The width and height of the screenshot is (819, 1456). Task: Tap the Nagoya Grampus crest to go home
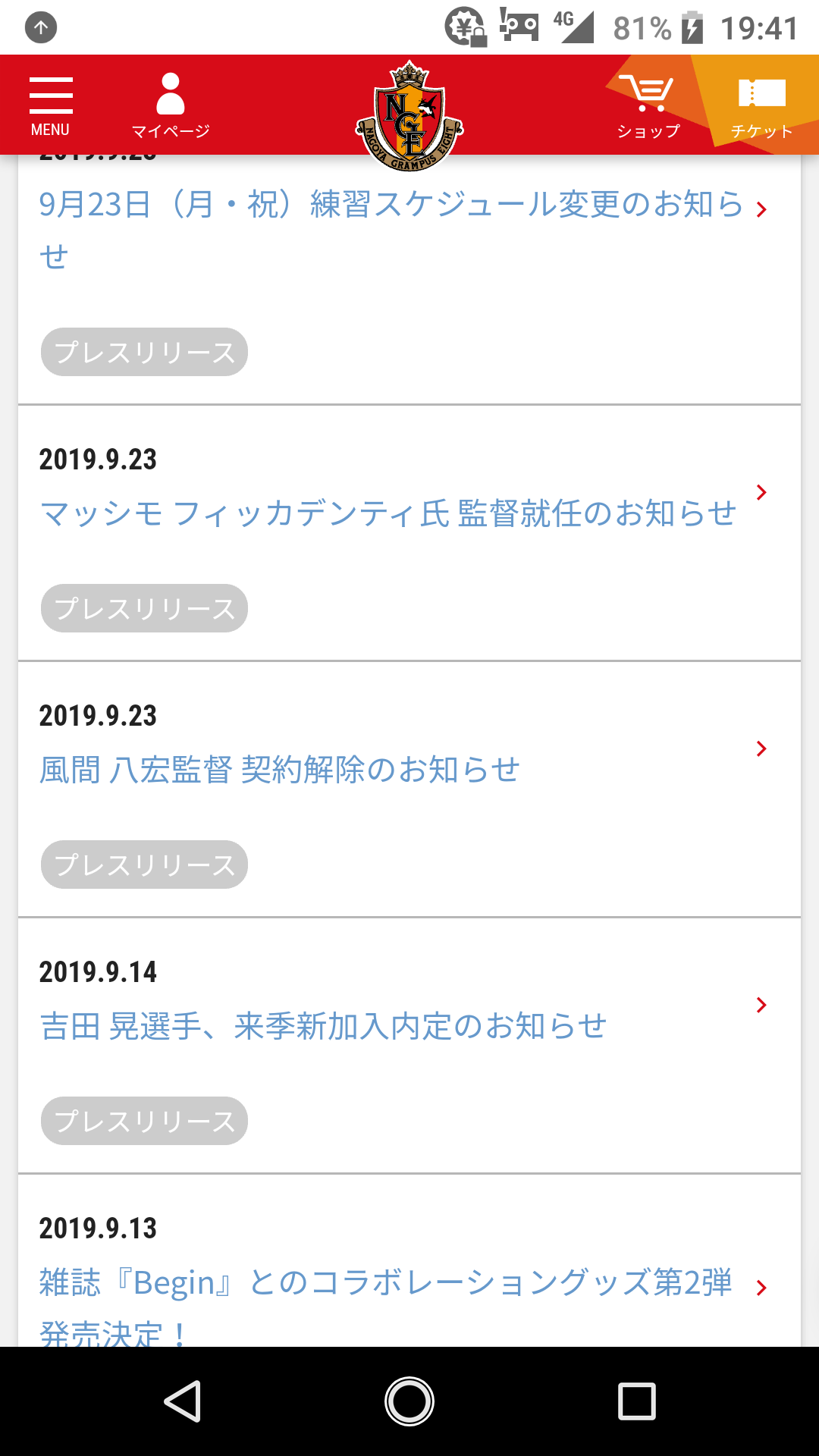(x=409, y=115)
